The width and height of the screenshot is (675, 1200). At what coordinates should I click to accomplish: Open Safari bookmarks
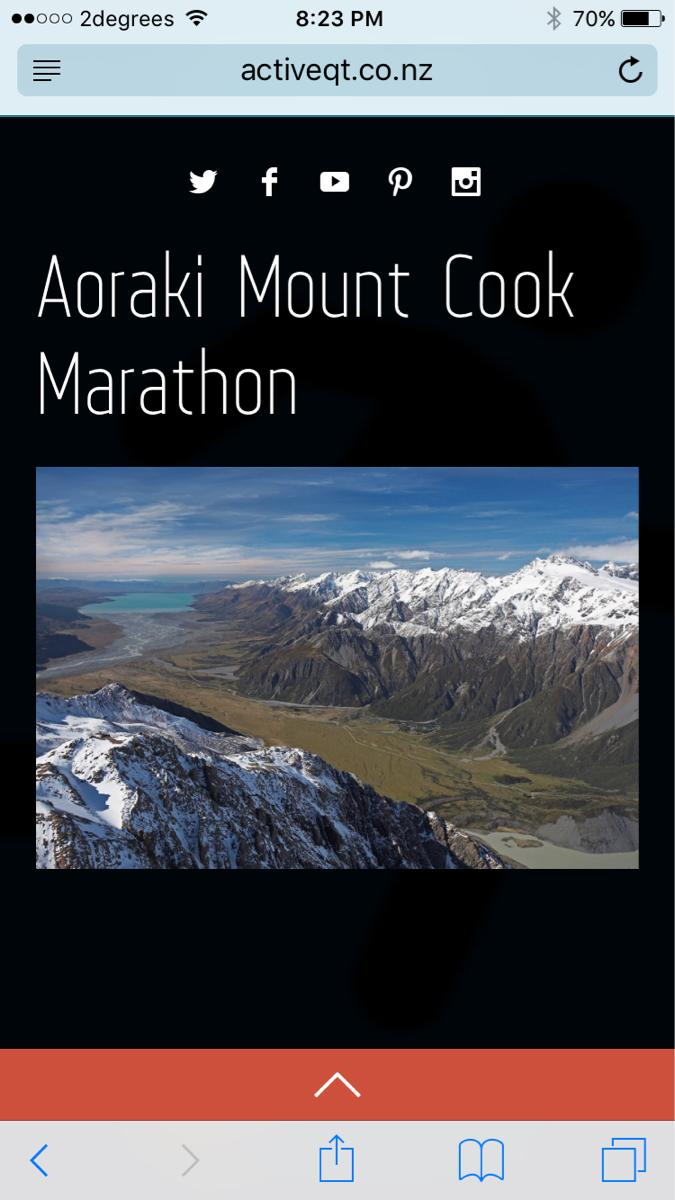coord(481,1161)
